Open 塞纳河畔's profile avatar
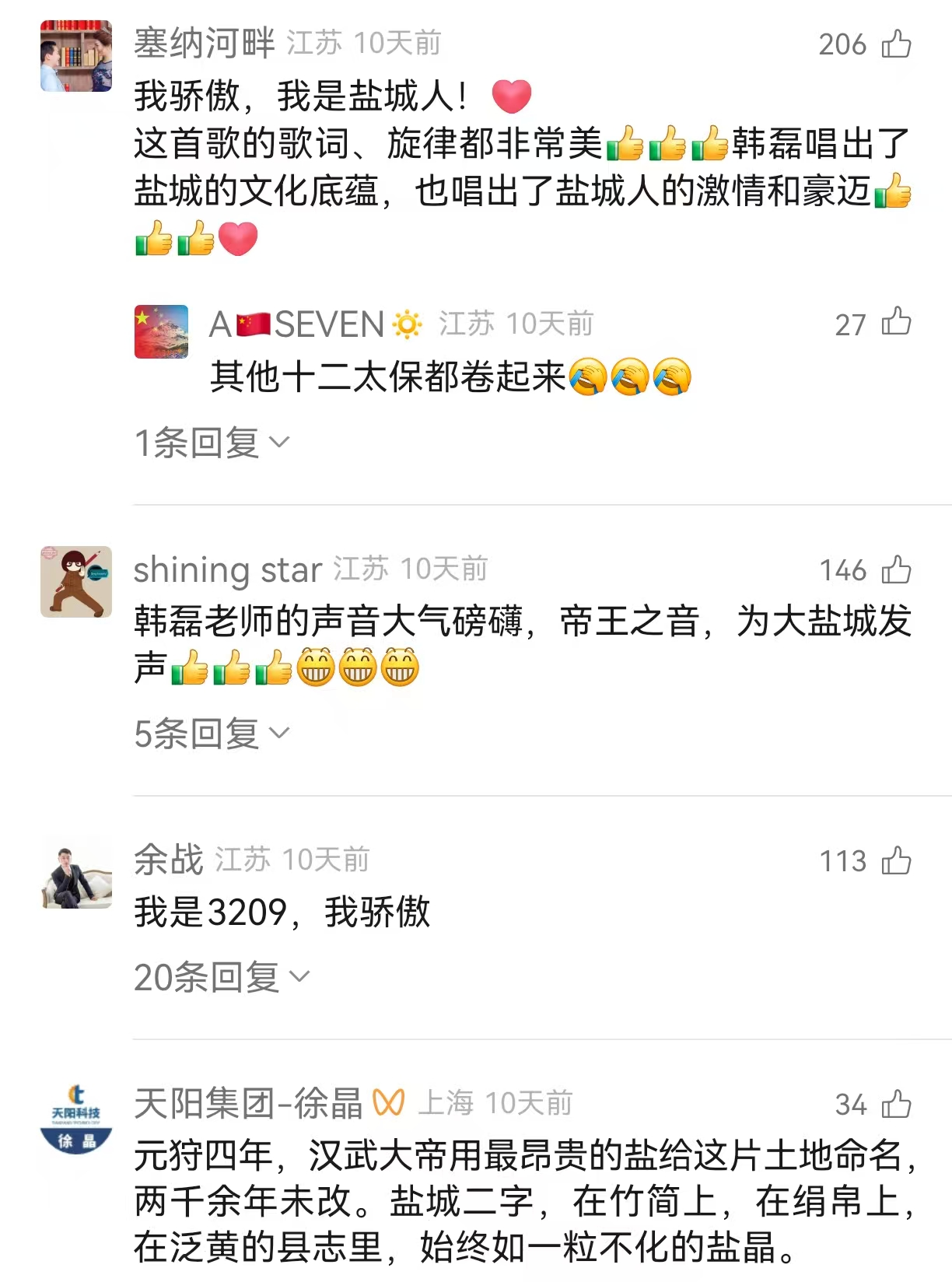 pyautogui.click(x=76, y=56)
